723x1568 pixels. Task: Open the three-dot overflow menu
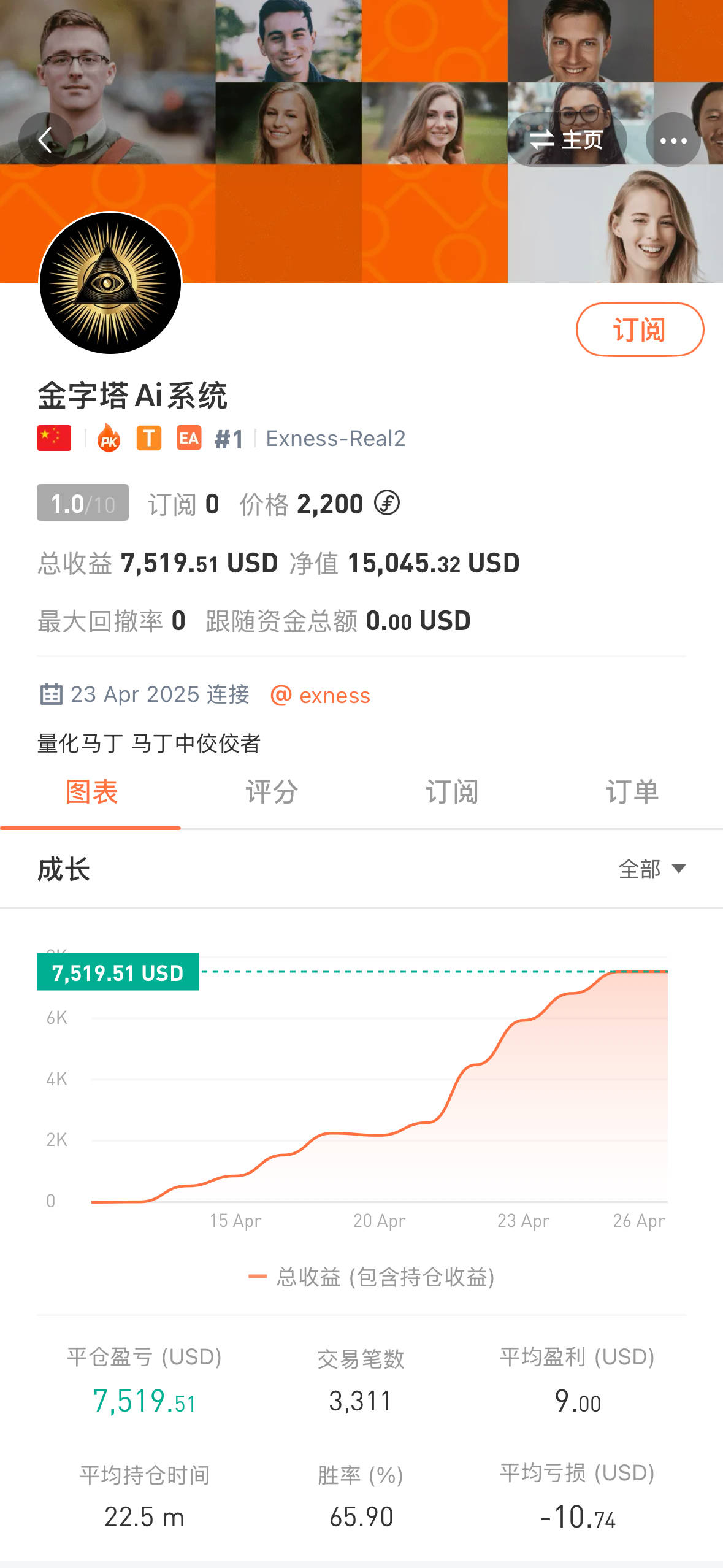coord(673,140)
